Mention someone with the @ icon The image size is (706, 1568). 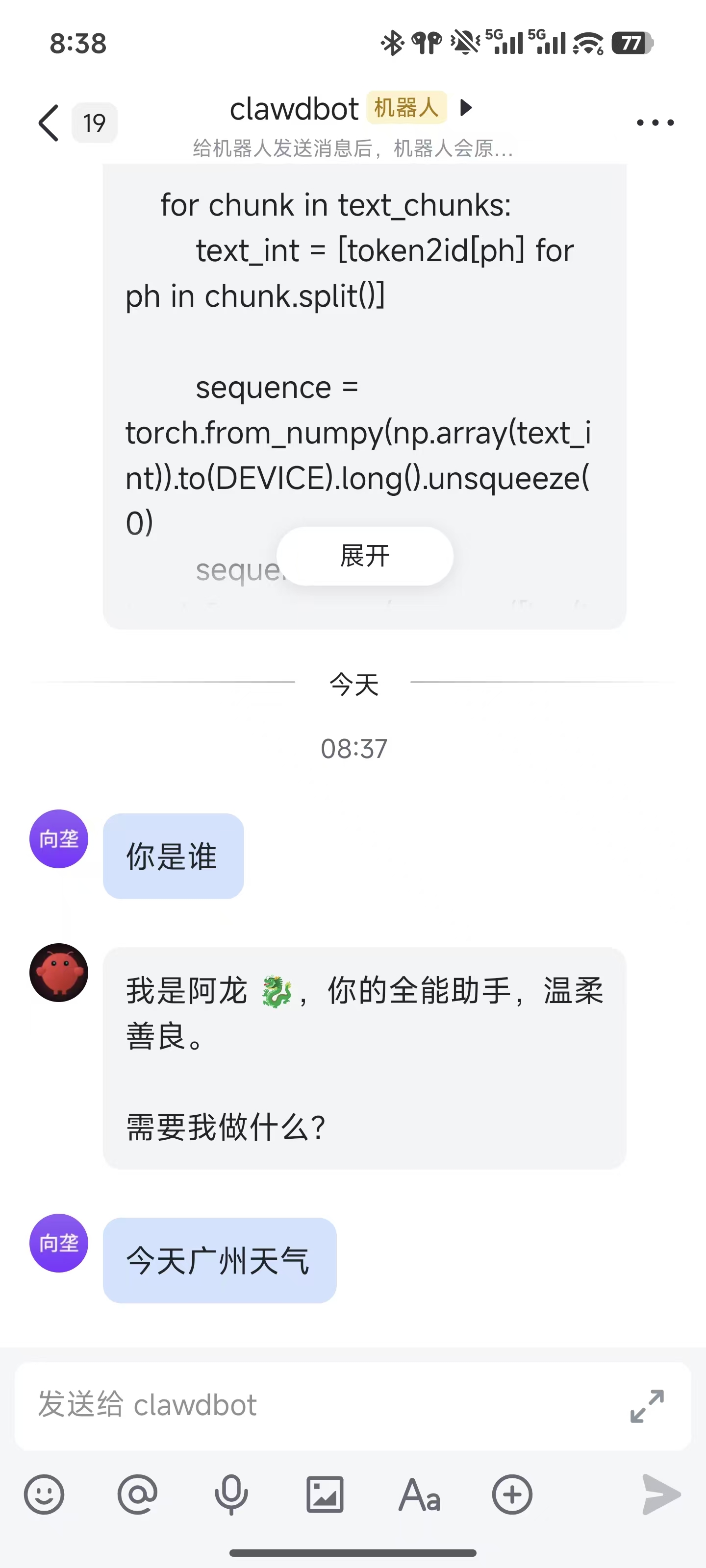pos(138,1494)
